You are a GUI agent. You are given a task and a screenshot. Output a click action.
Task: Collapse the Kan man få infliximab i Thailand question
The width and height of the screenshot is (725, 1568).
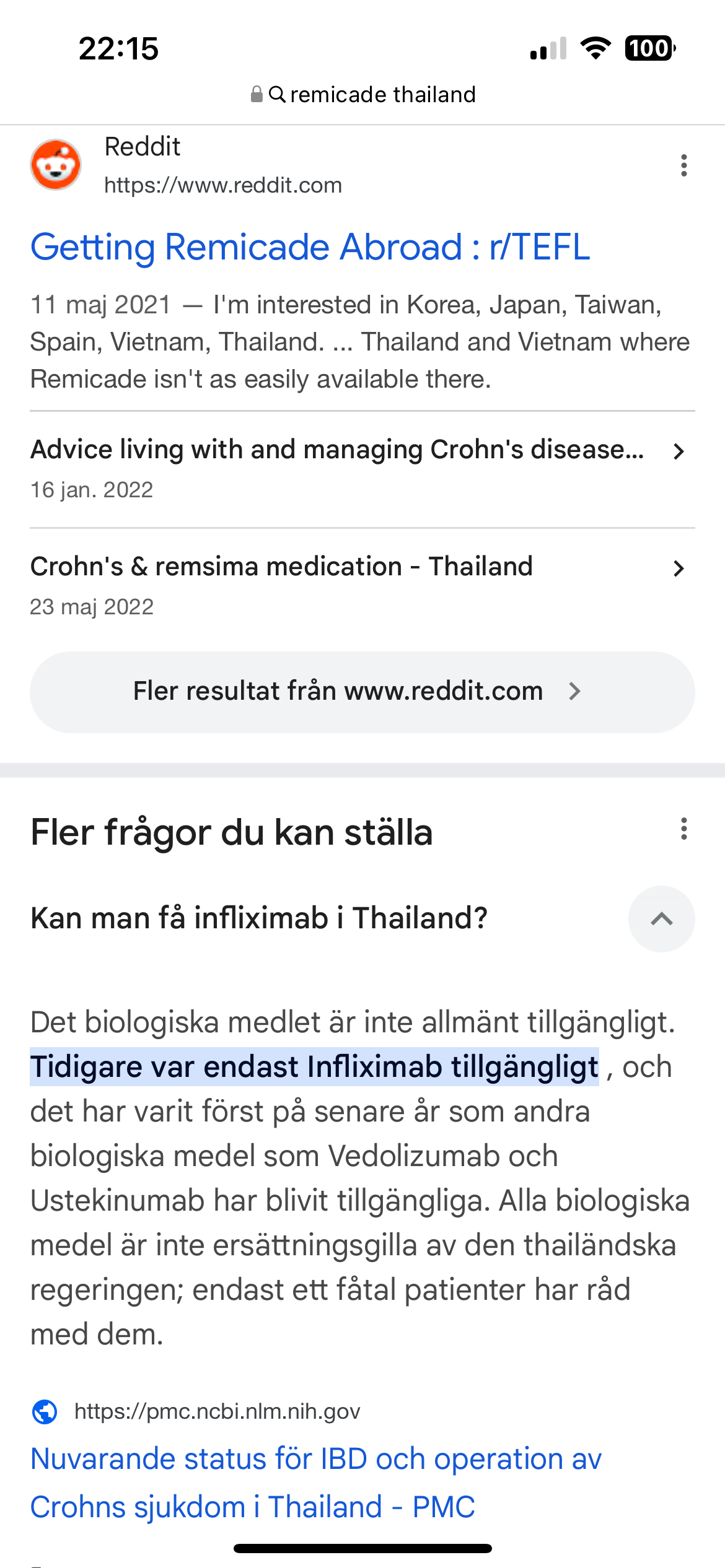(661, 919)
